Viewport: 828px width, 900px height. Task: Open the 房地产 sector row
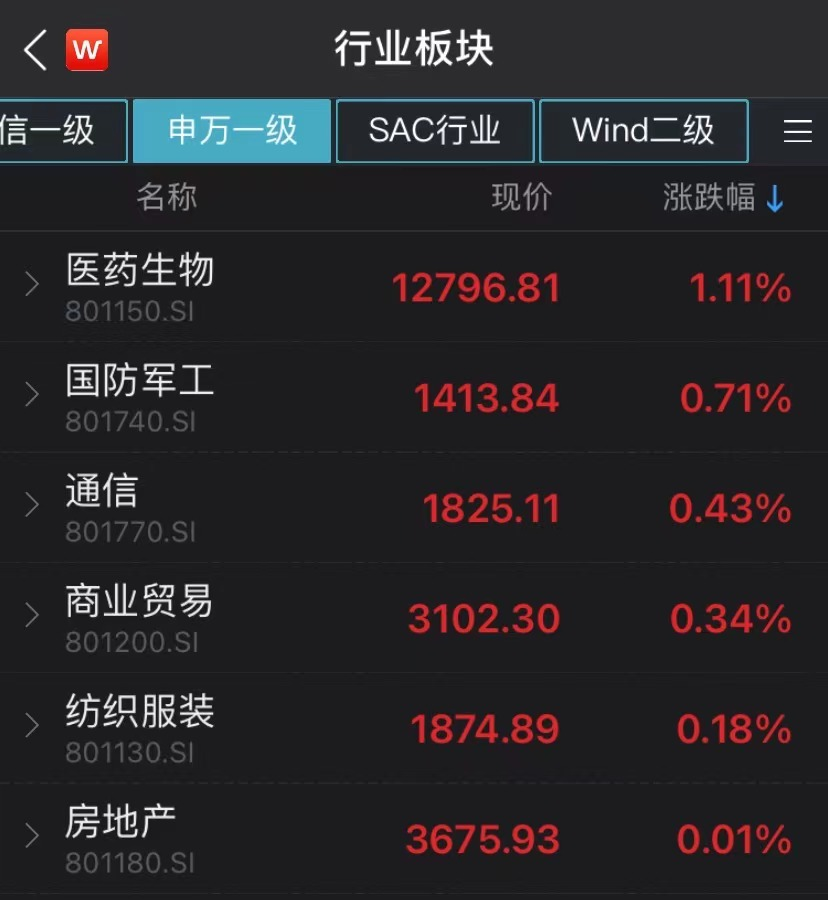click(140, 837)
